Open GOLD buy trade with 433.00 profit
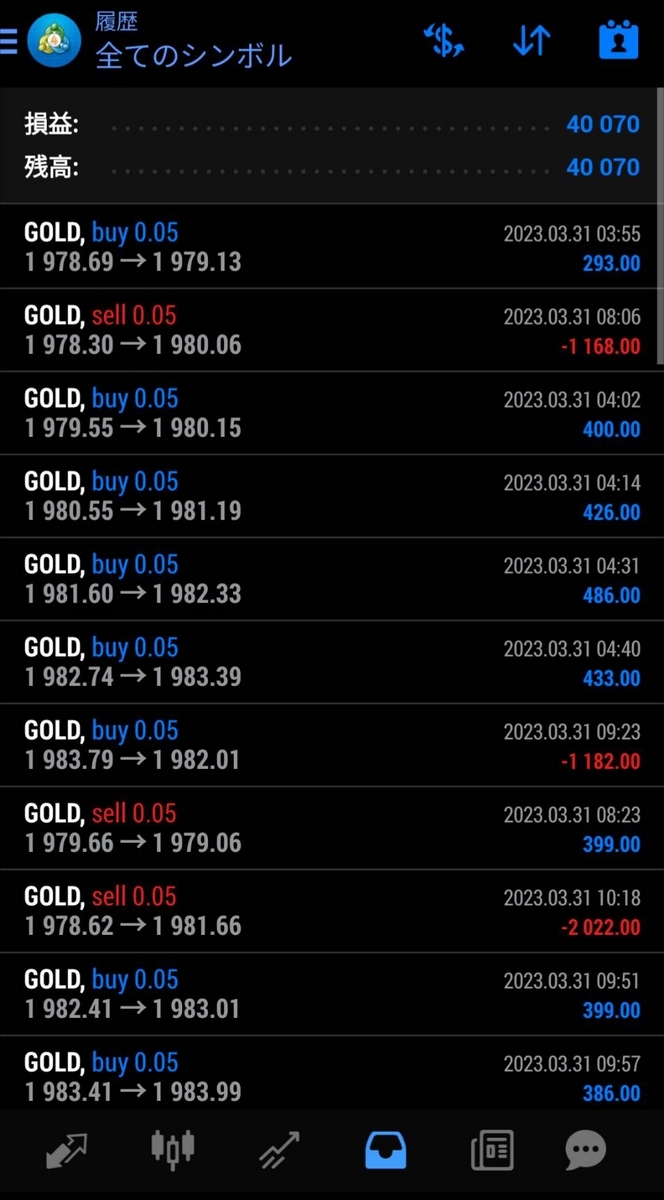Image resolution: width=664 pixels, height=1200 pixels. [x=332, y=662]
